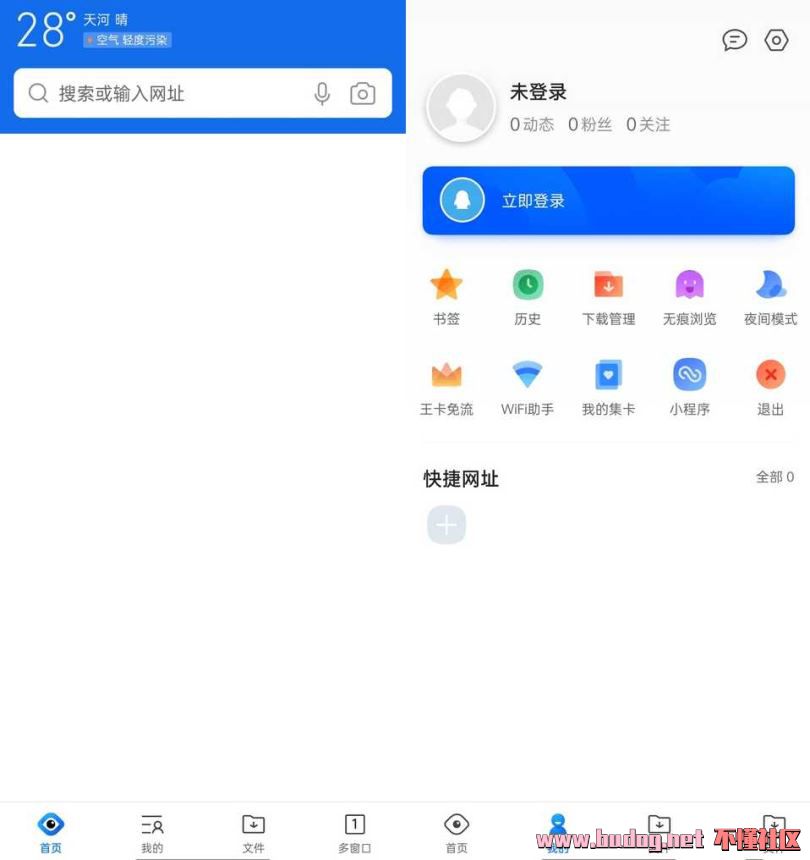Add a new quick URL with the plus tile
Viewport: 810px width, 860px height.
[446, 524]
